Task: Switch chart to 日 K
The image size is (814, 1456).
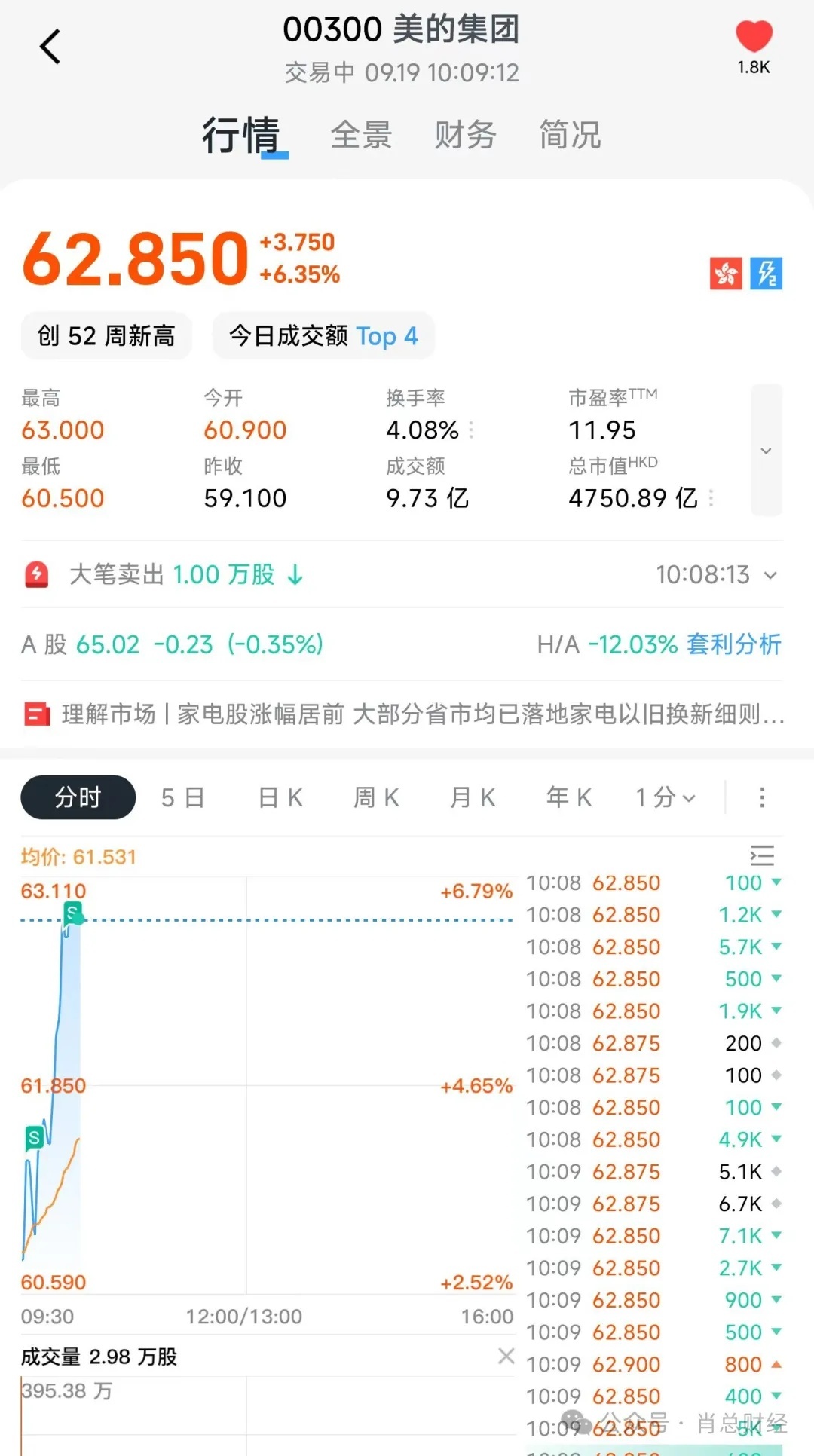Action: click(280, 797)
